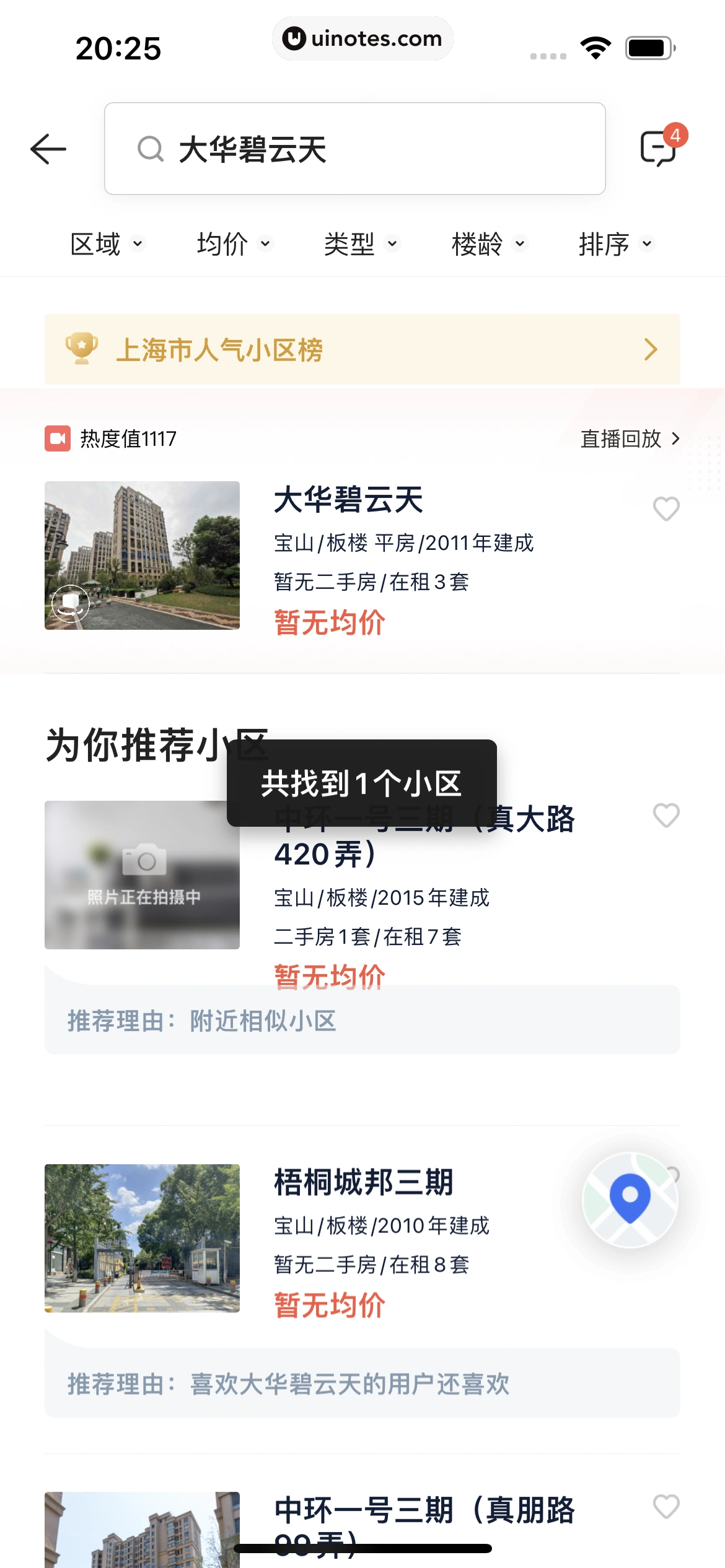725x1568 pixels.
Task: Open 直播回放 live replay link
Action: [x=630, y=439]
